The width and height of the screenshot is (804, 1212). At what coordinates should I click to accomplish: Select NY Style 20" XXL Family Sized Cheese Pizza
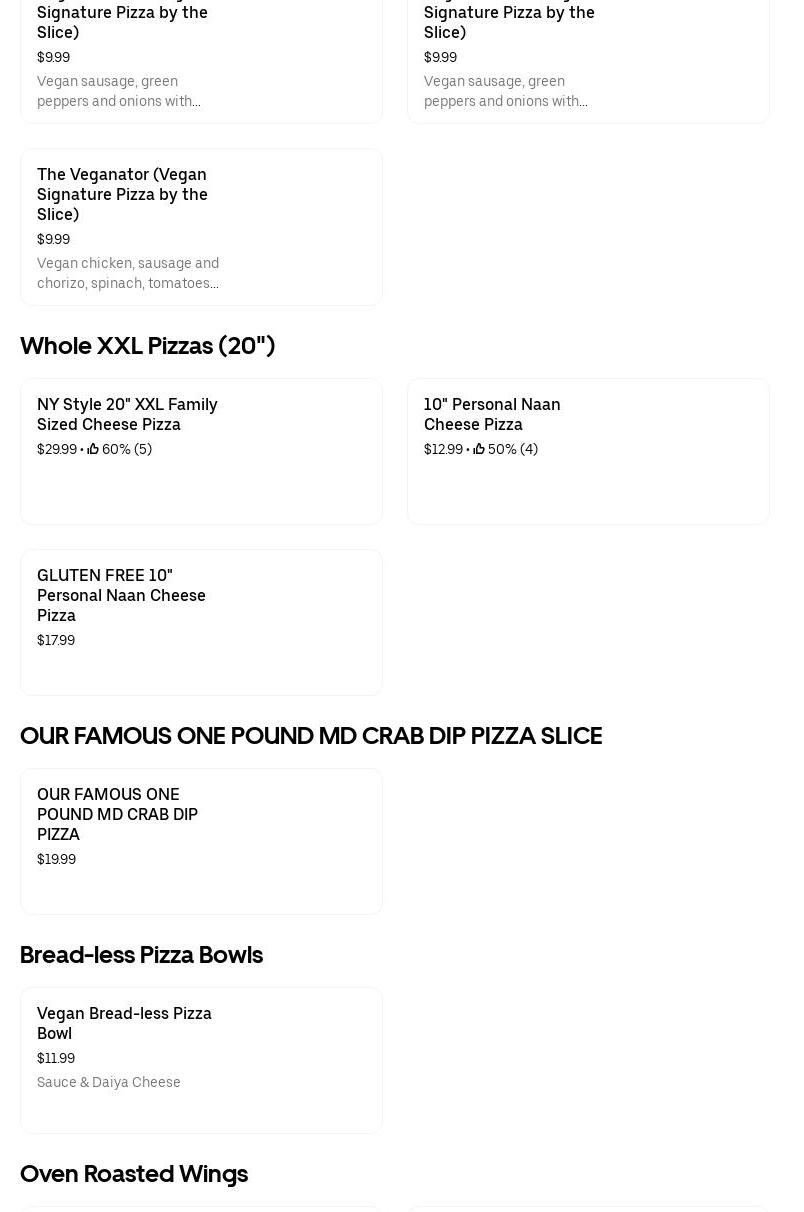point(201,451)
